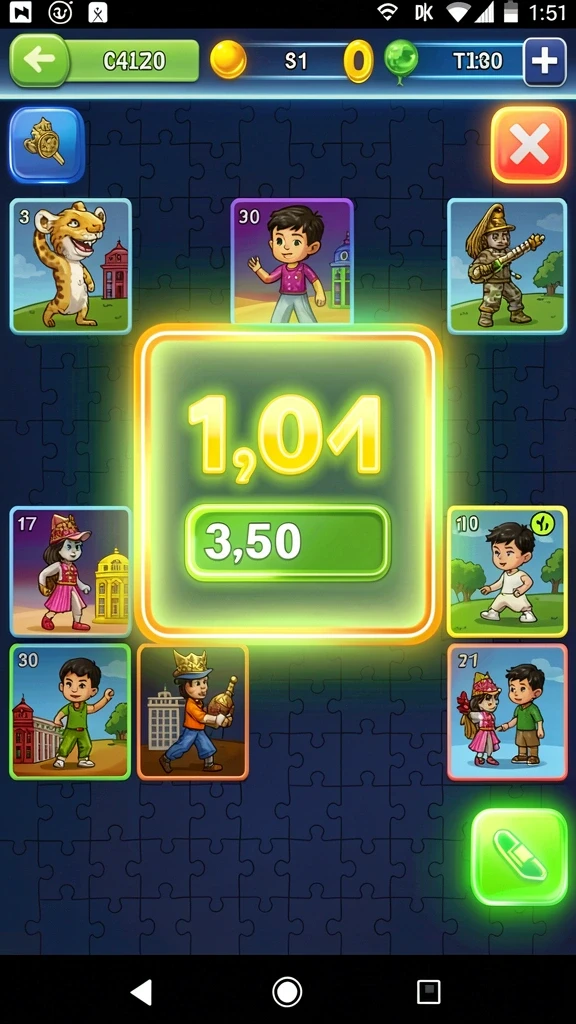Tap the green back arrow button
Image resolution: width=576 pixels, height=1024 pixels.
[x=39, y=61]
